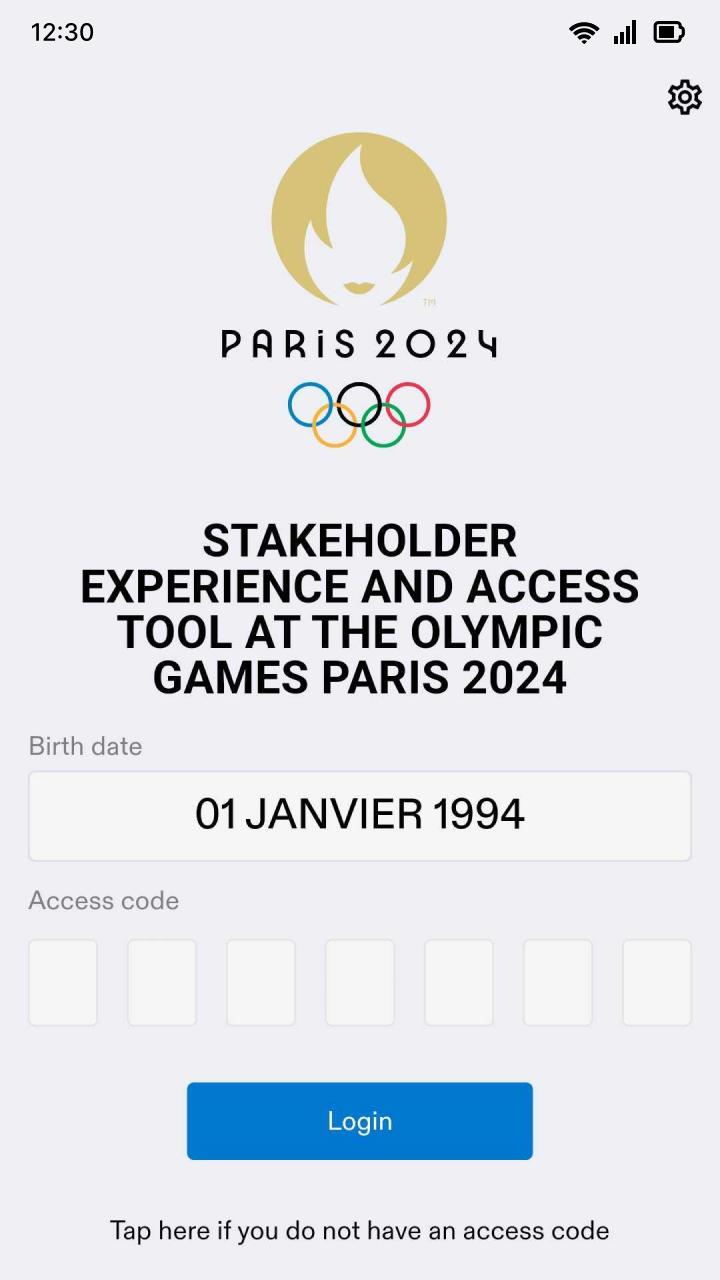Open the birth date picker field

360,815
